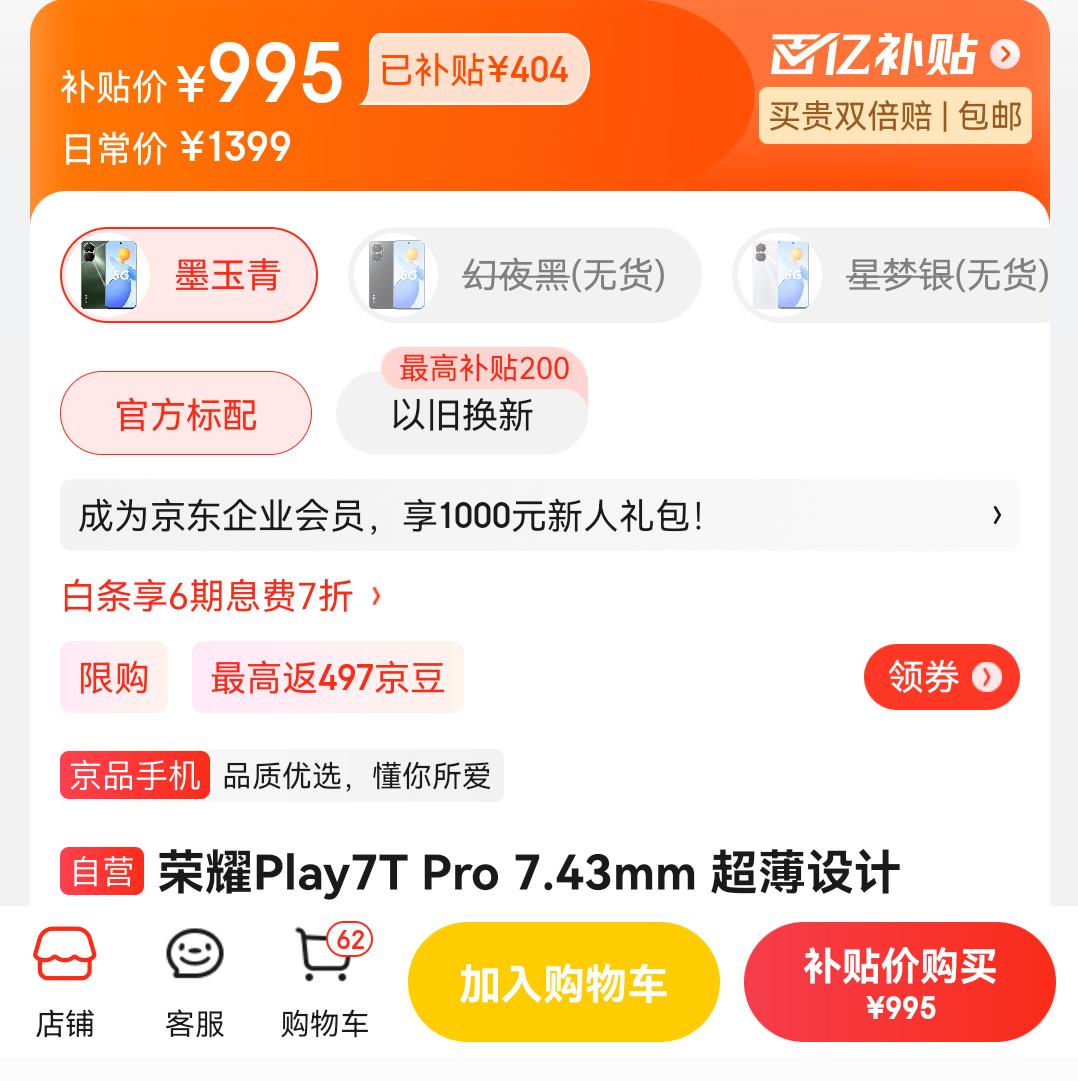Viewport: 1078px width, 1081px height.
Task: Choose the 以旧换新 trade-in chip
Action: 462,415
